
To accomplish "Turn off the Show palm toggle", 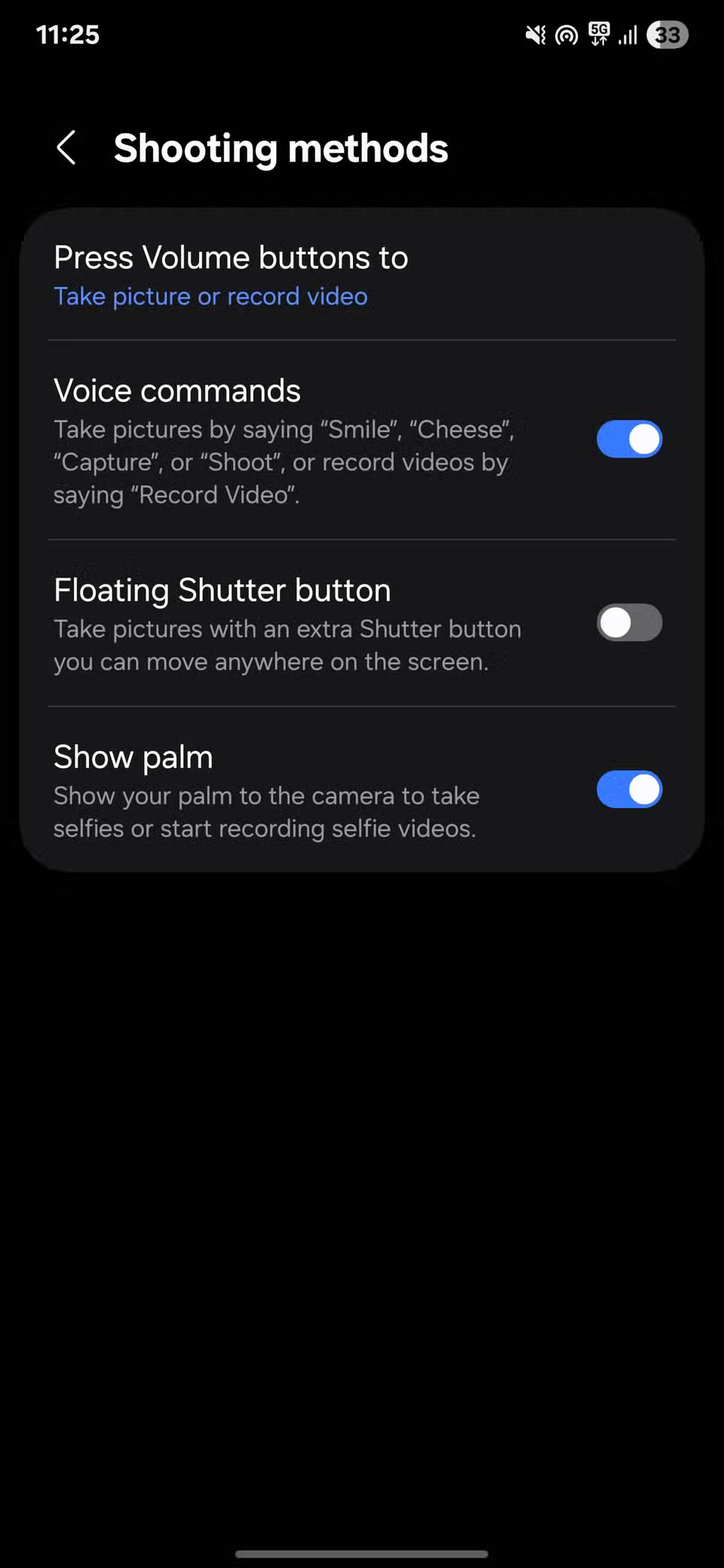I will click(x=629, y=789).
